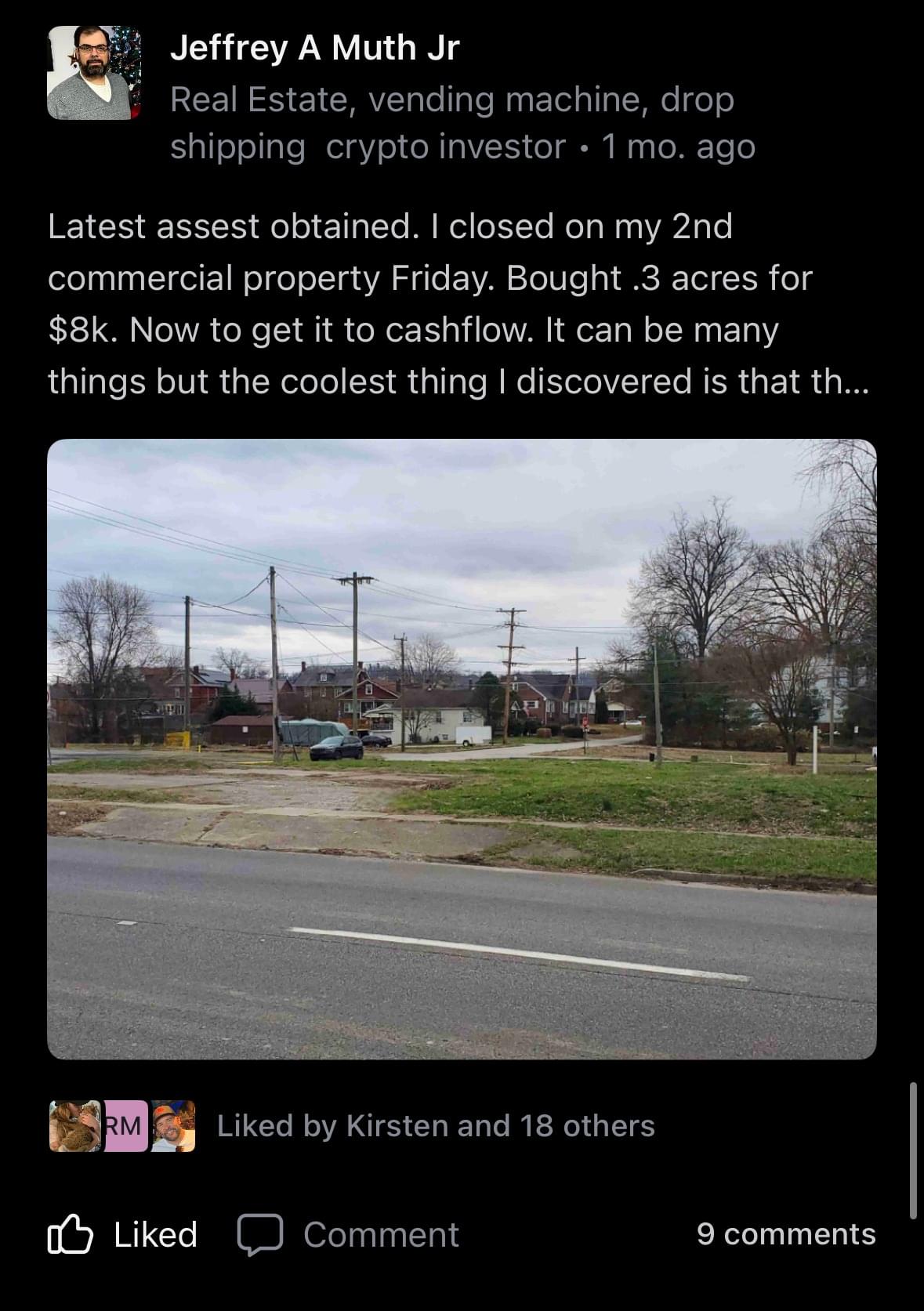This screenshot has width=924, height=1311.
Task: Unlike the post via Liked button
Action: 123,1234
